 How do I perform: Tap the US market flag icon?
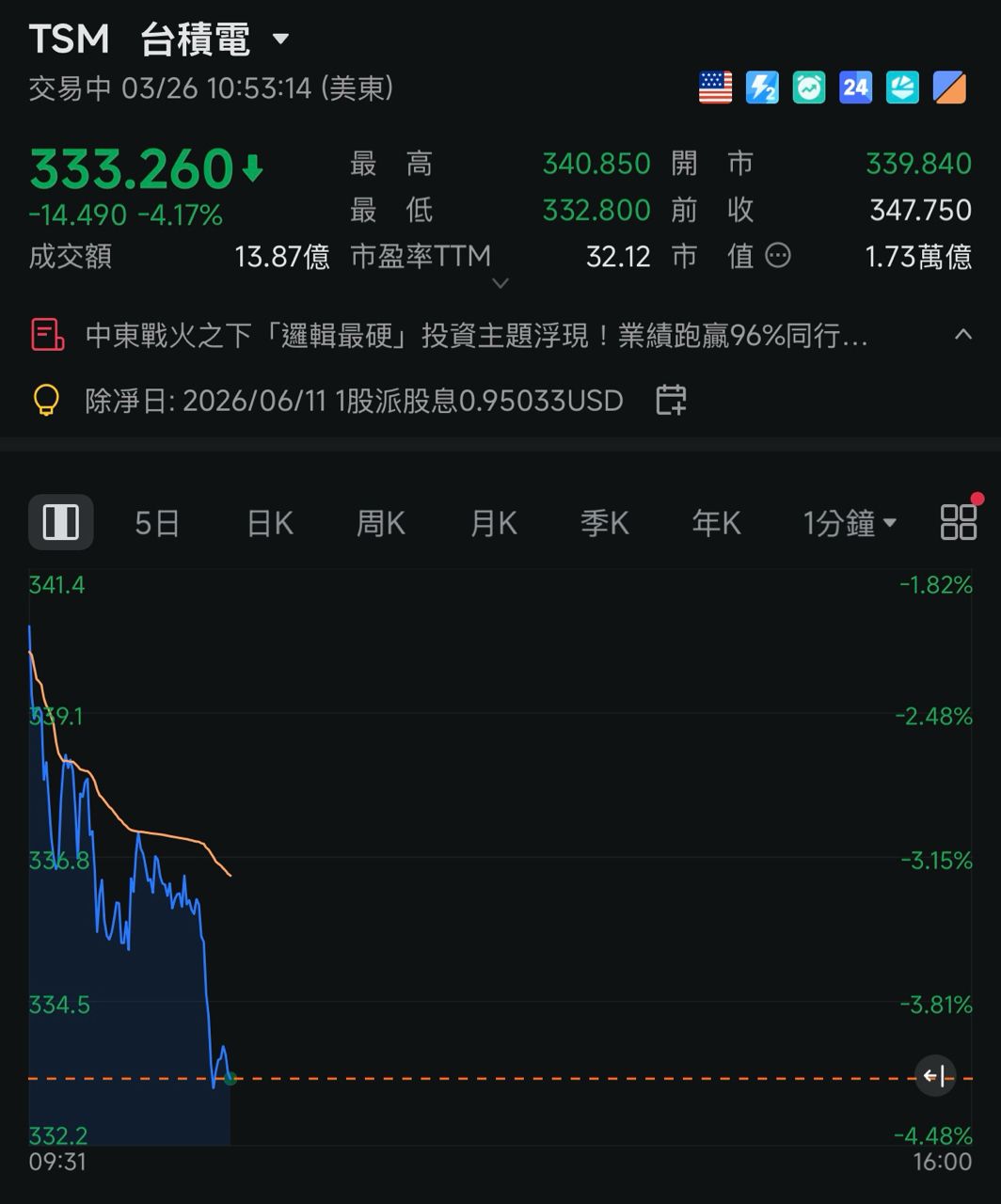[x=715, y=87]
